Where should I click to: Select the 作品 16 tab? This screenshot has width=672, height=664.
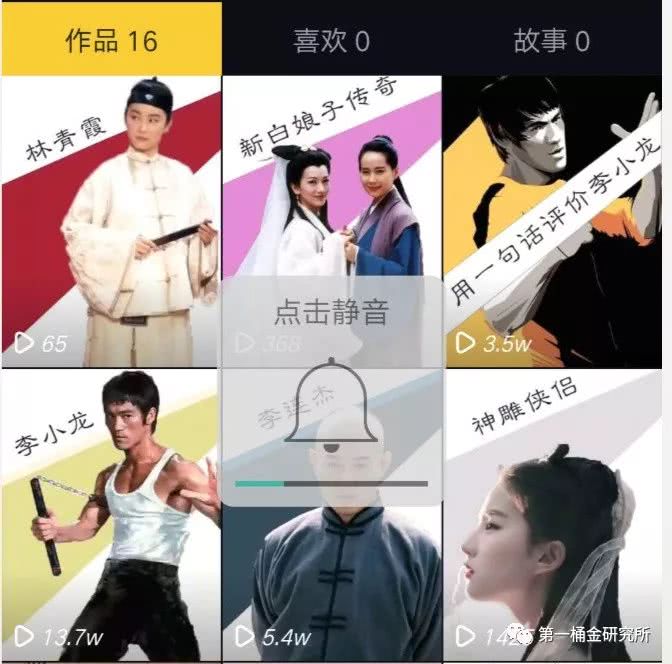click(x=111, y=40)
